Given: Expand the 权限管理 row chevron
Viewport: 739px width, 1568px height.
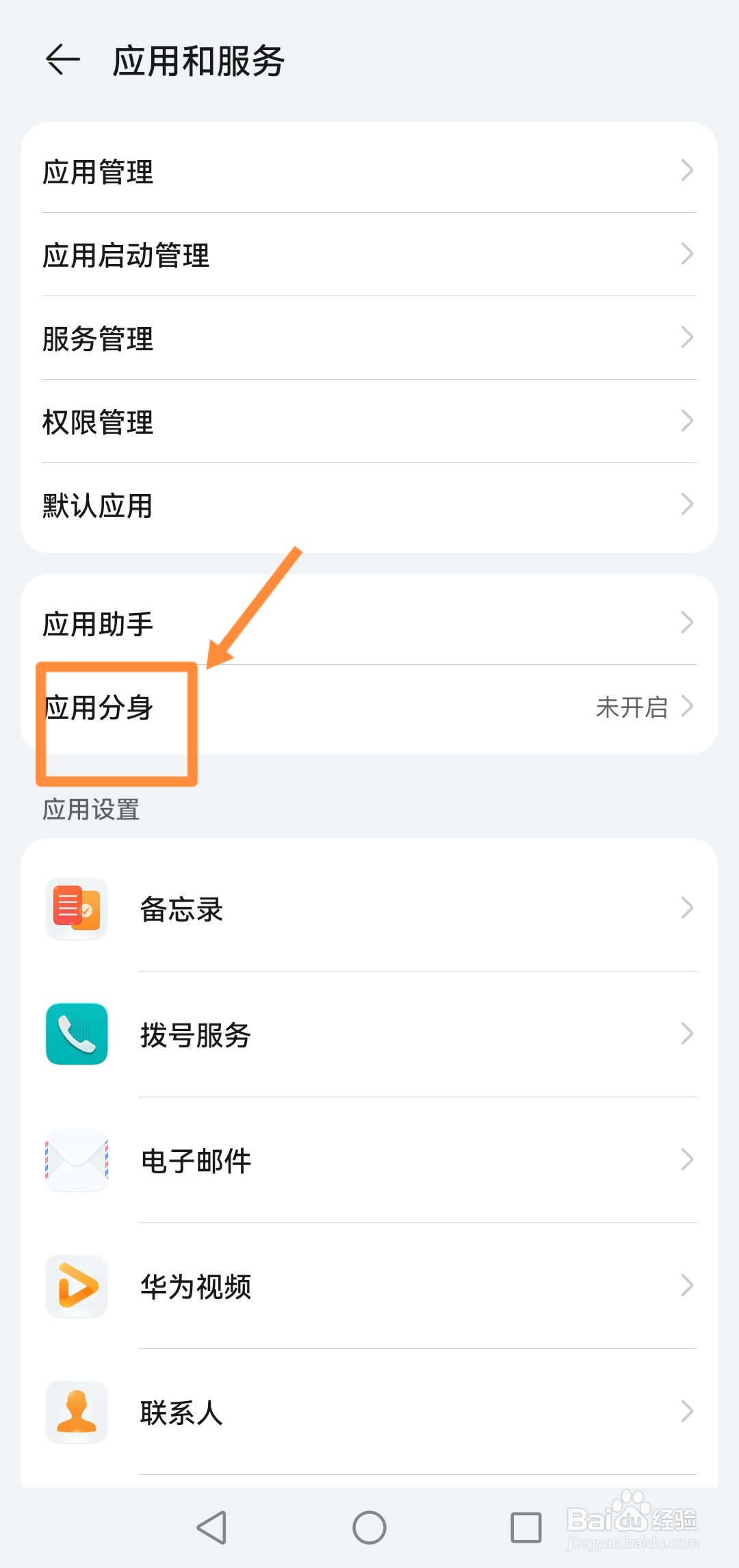Looking at the screenshot, I should pyautogui.click(x=688, y=421).
